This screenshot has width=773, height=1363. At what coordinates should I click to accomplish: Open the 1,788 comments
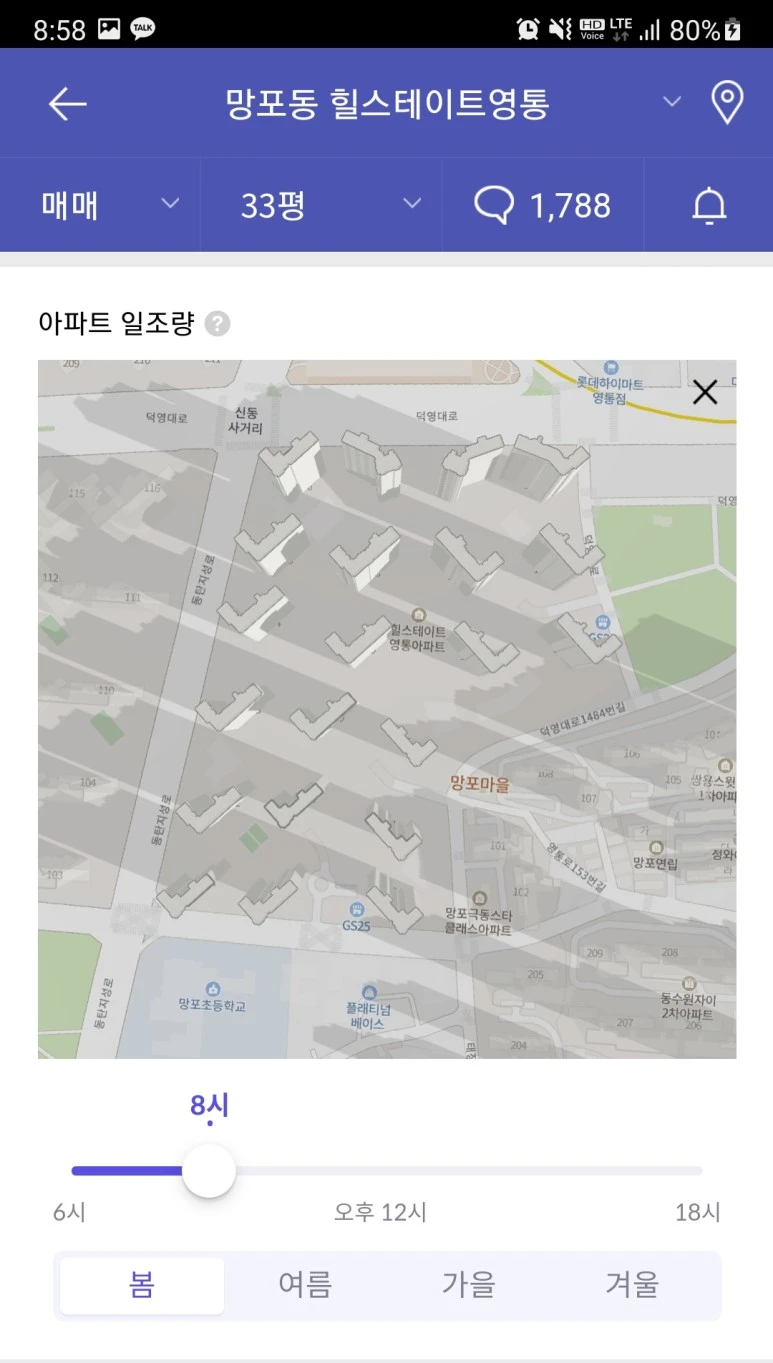pyautogui.click(x=543, y=205)
